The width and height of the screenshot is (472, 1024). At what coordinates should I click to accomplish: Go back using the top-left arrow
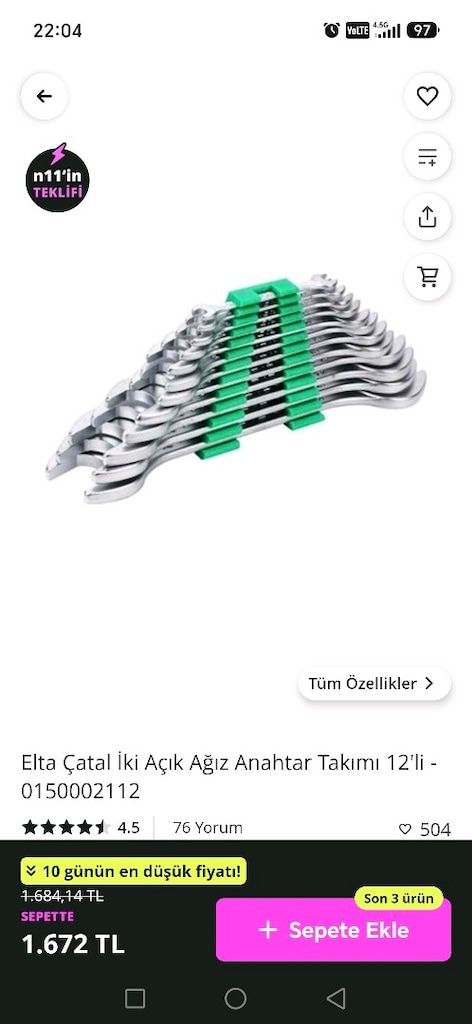[x=44, y=97]
